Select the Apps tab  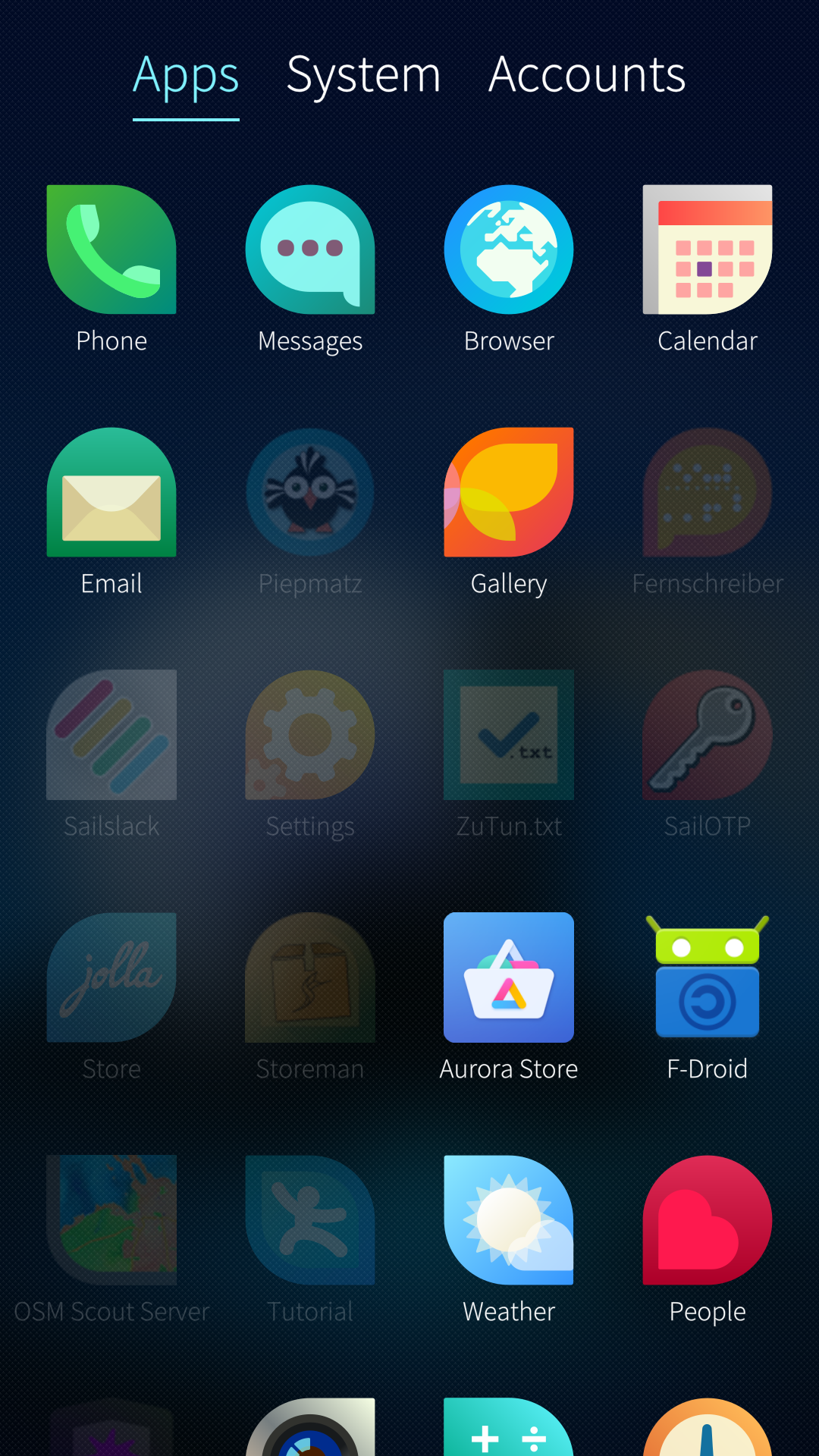tap(186, 75)
